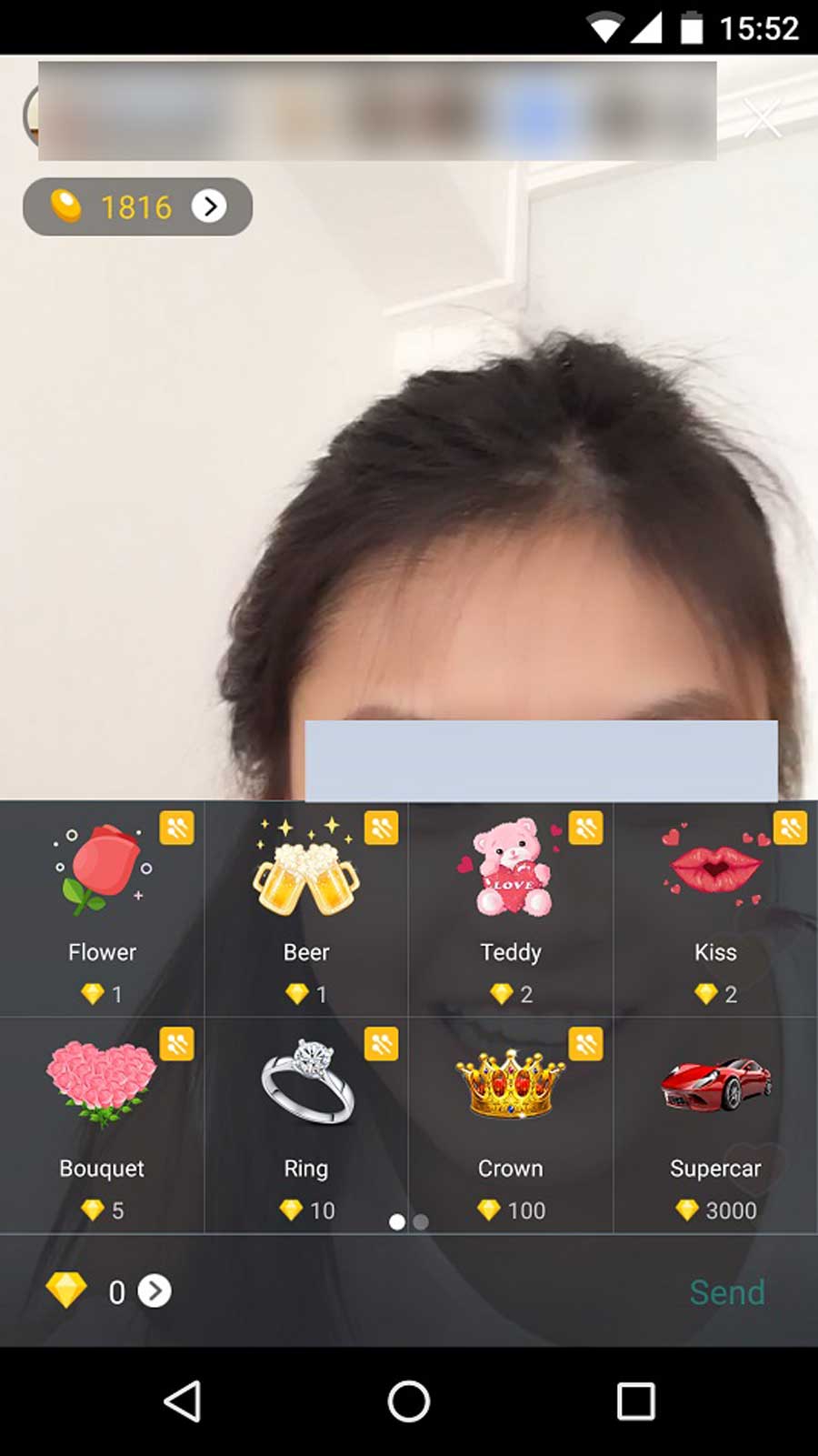This screenshot has width=818, height=1456.
Task: Close the live stream view
Action: [x=762, y=118]
